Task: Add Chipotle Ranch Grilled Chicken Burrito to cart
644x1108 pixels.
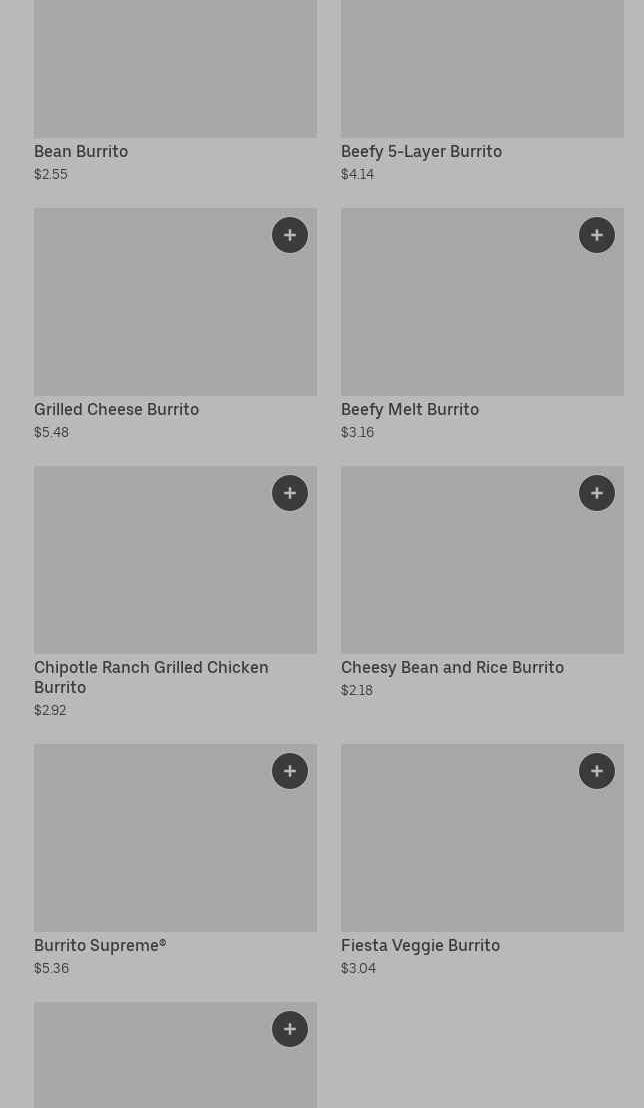Action: pyautogui.click(x=290, y=493)
